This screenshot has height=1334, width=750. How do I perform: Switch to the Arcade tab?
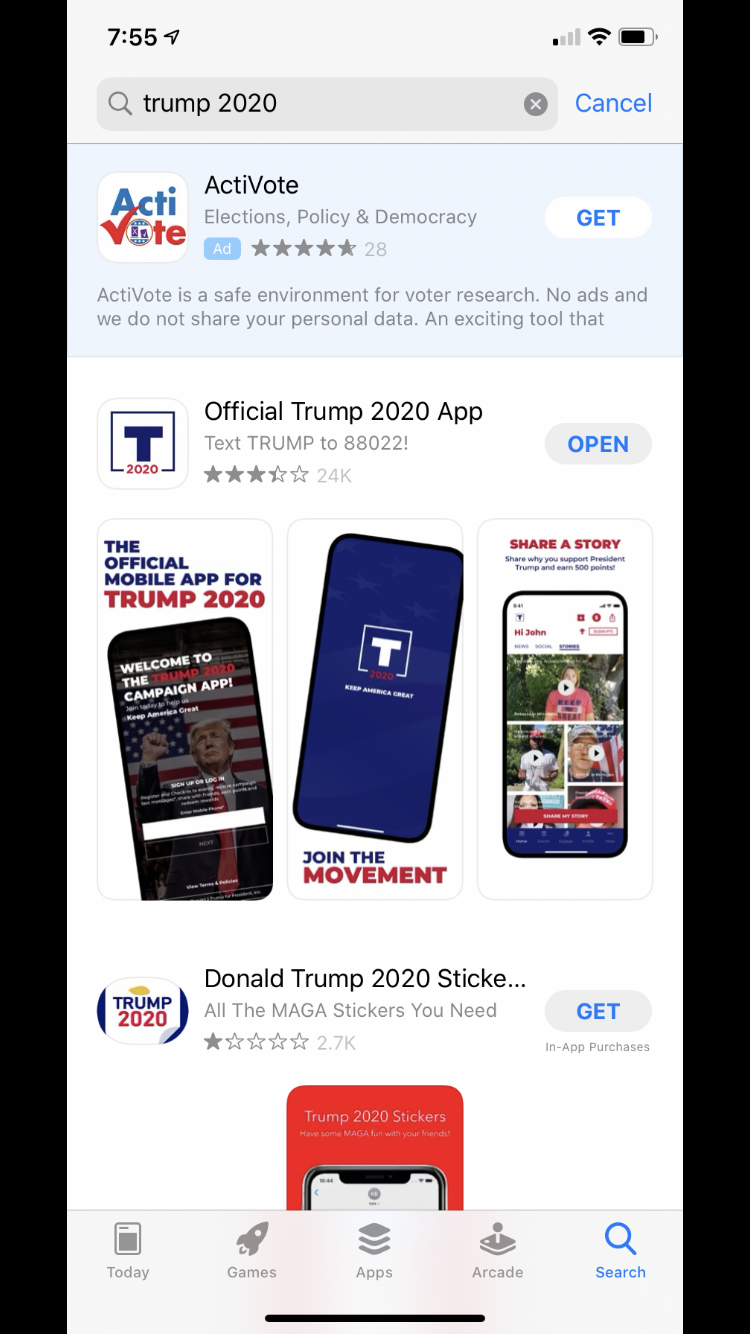coord(498,1251)
